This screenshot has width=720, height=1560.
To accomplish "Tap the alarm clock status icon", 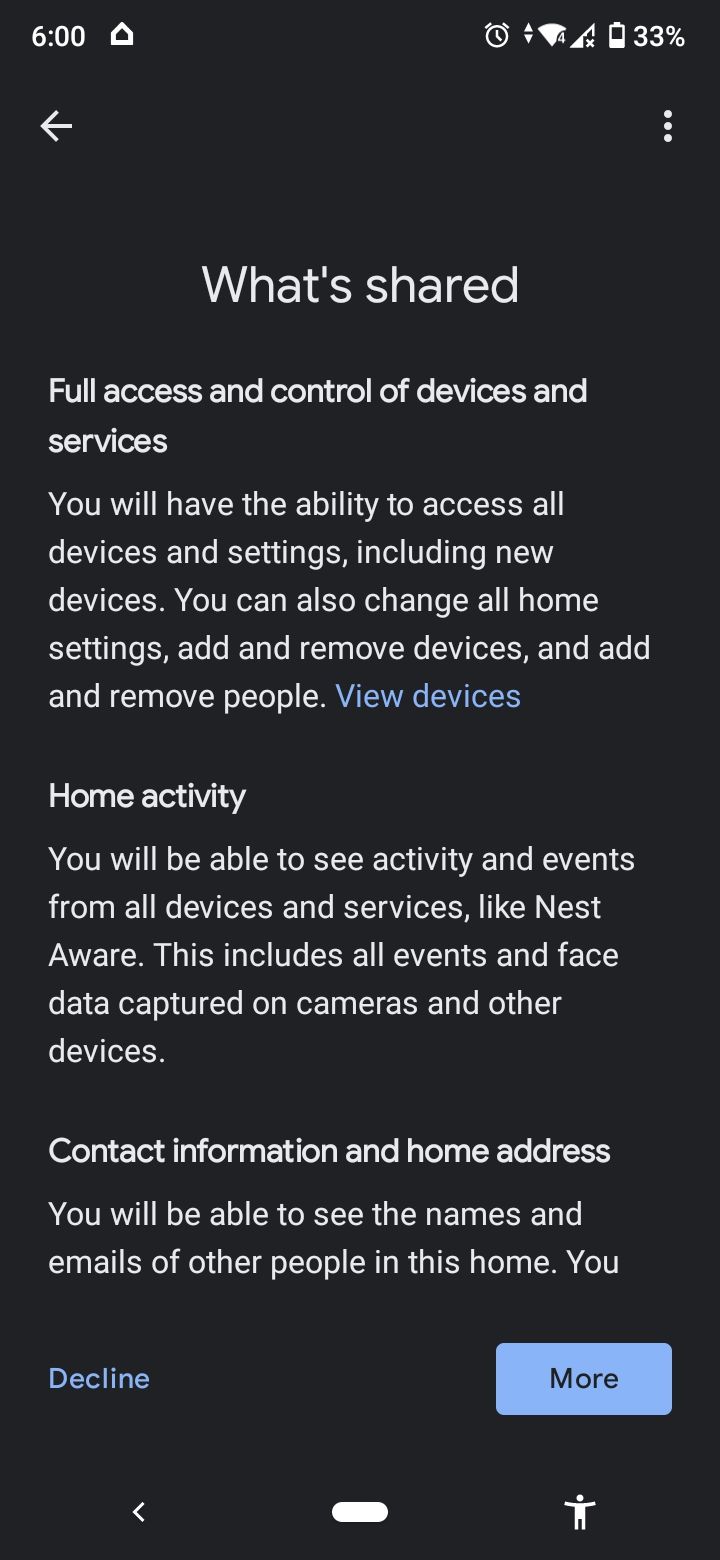I will pyautogui.click(x=498, y=36).
